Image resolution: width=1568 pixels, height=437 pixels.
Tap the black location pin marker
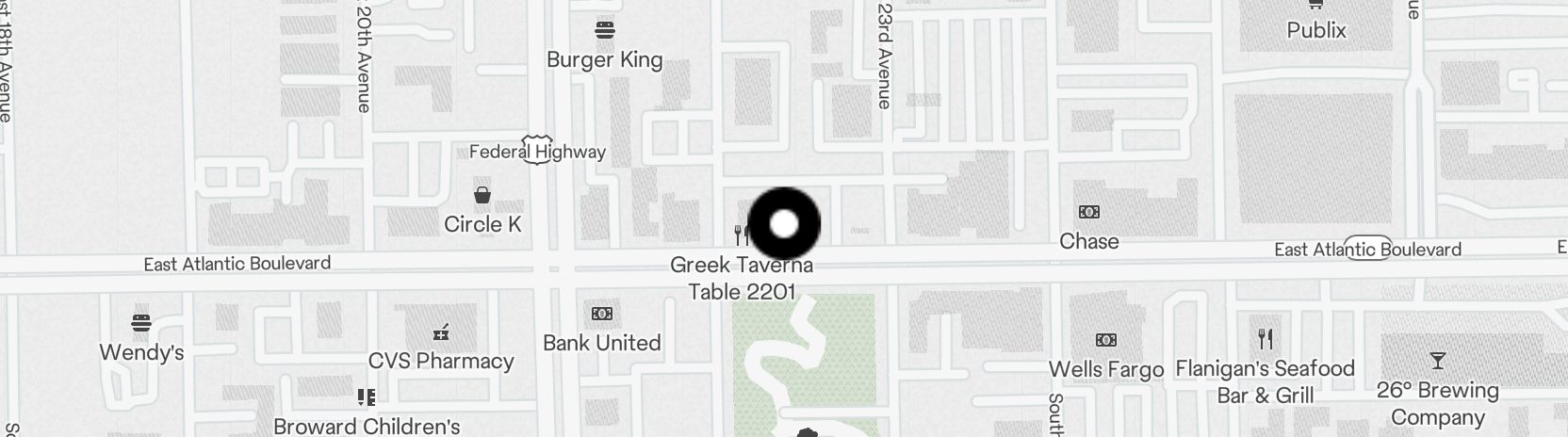tap(784, 224)
